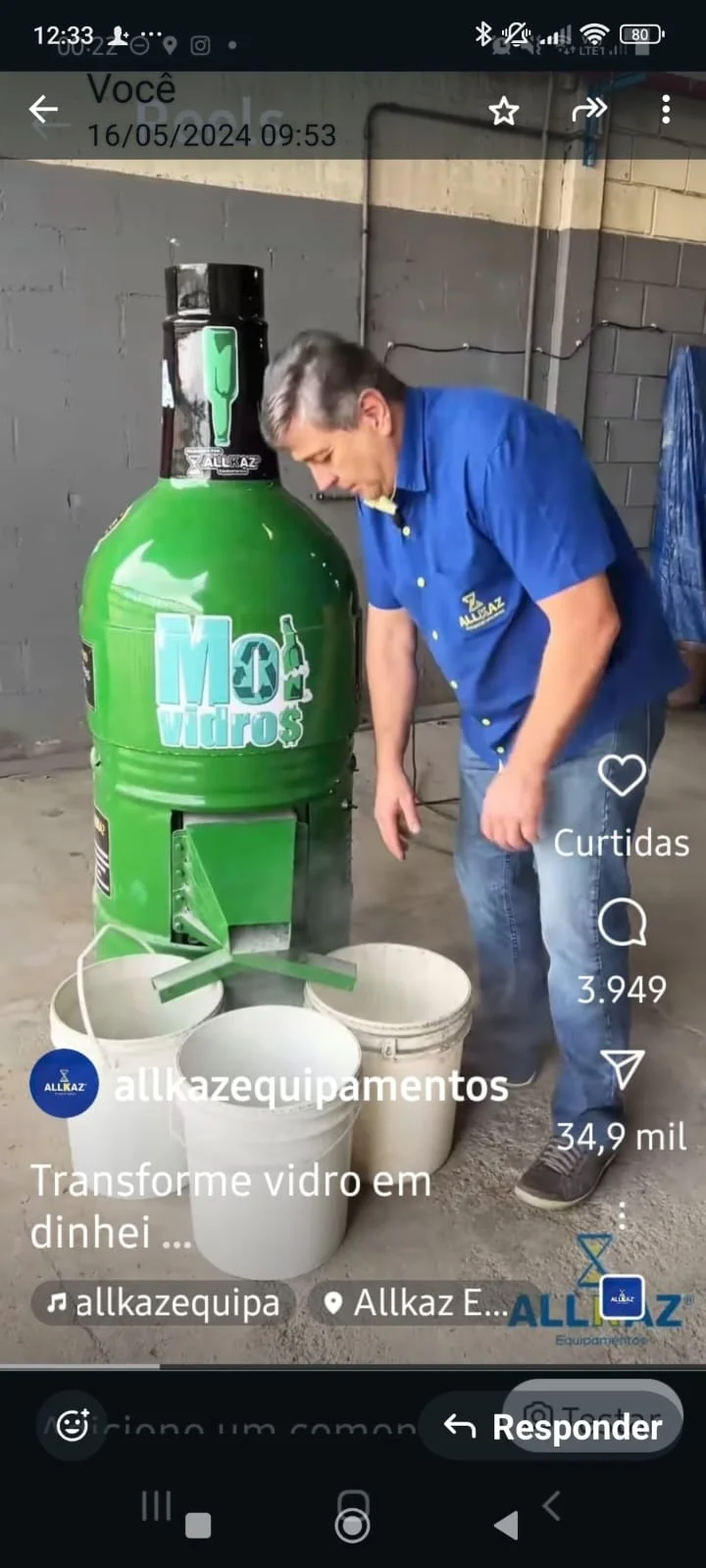Like the reel with the heart icon
Image resolution: width=706 pixels, height=1568 pixels.
[x=622, y=774]
